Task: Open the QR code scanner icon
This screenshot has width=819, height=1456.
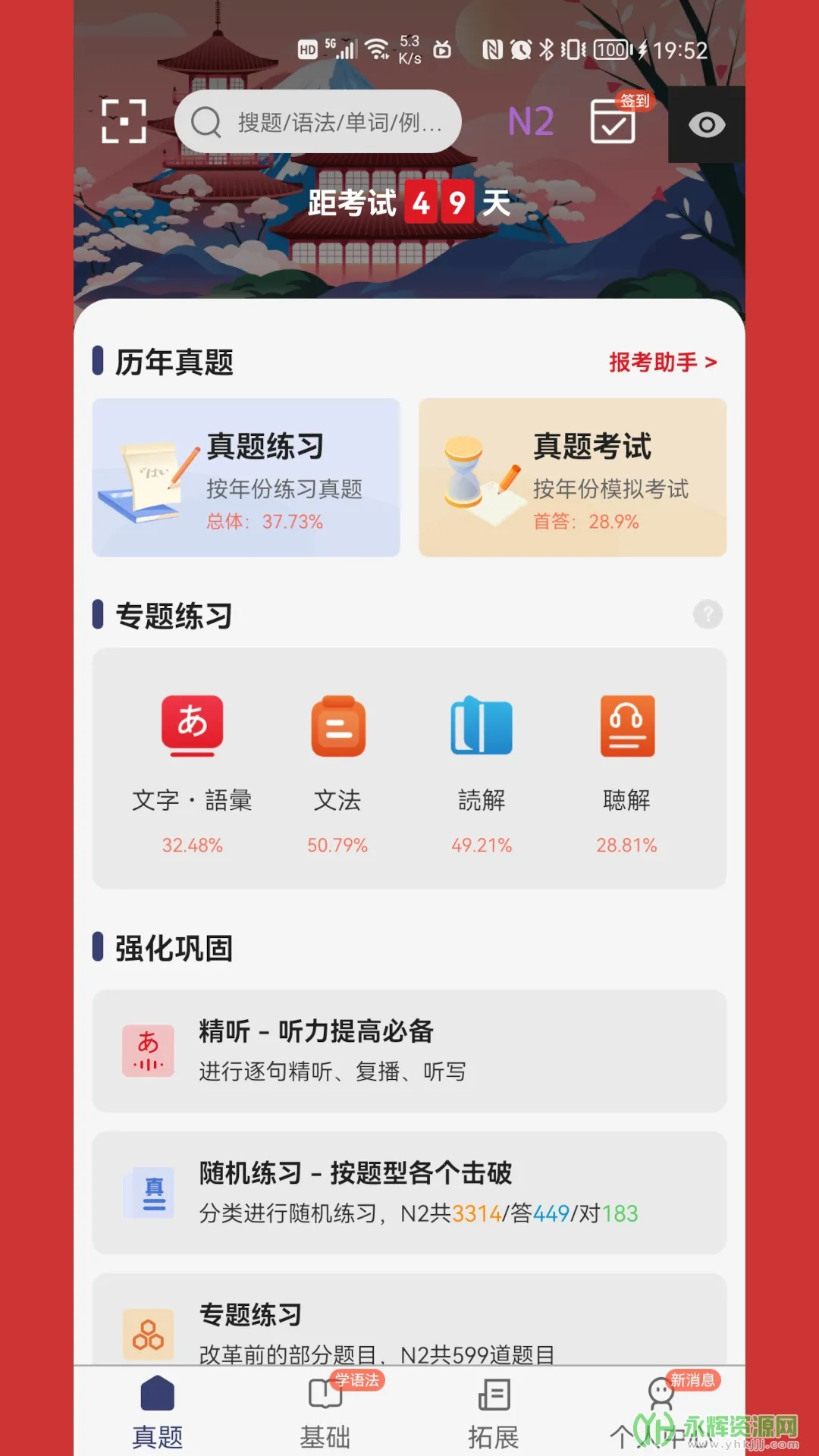Action: 124,121
